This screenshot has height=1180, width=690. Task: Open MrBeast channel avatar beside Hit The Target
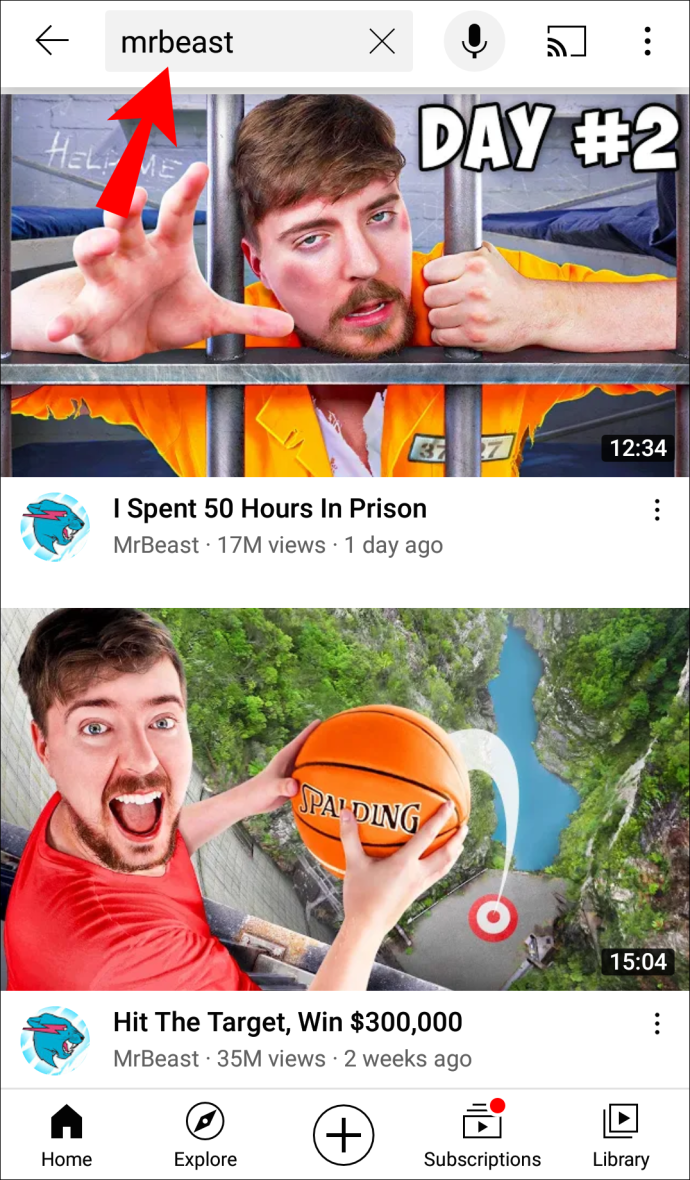56,1040
